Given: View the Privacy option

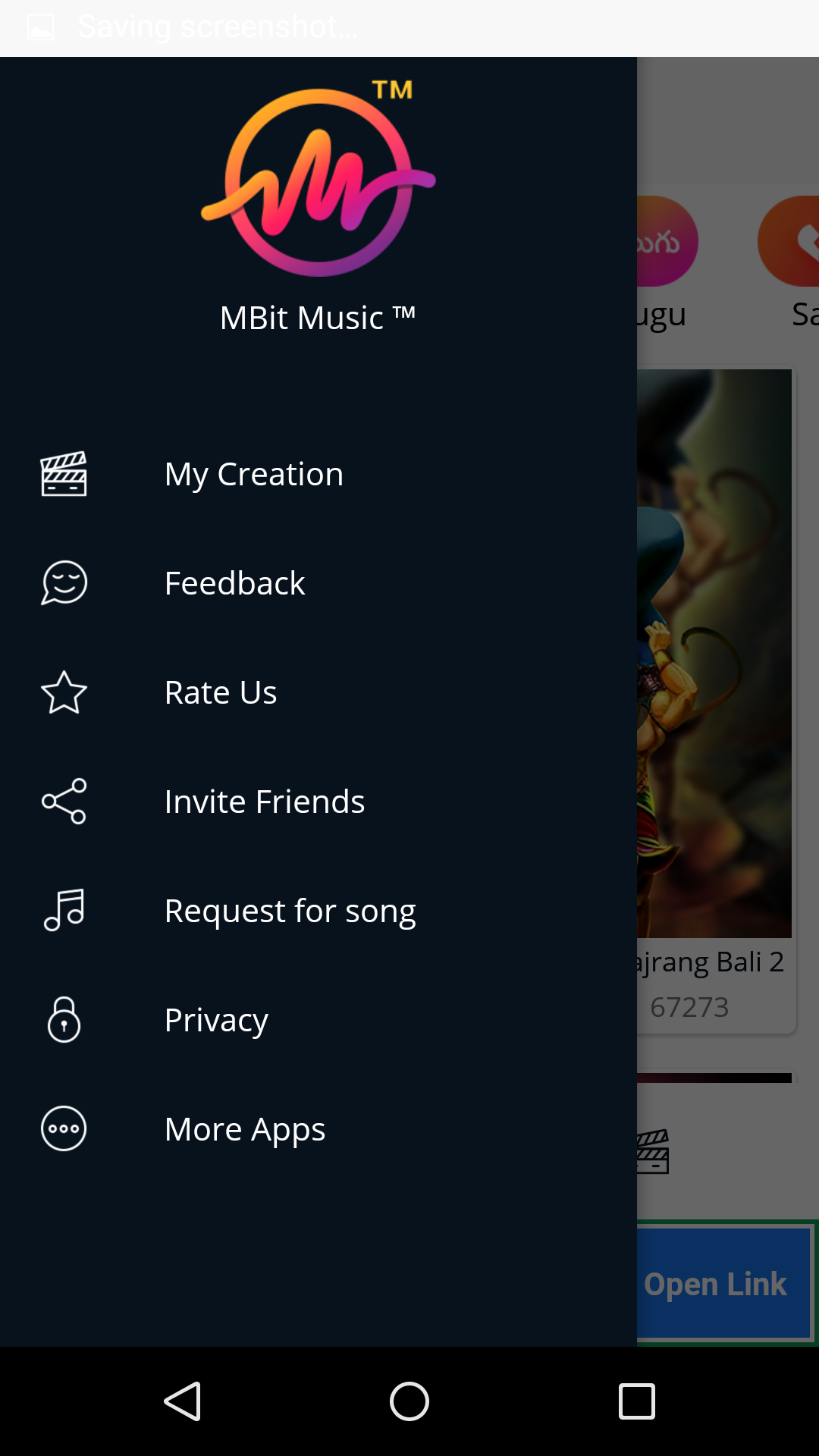Looking at the screenshot, I should [x=216, y=1021].
